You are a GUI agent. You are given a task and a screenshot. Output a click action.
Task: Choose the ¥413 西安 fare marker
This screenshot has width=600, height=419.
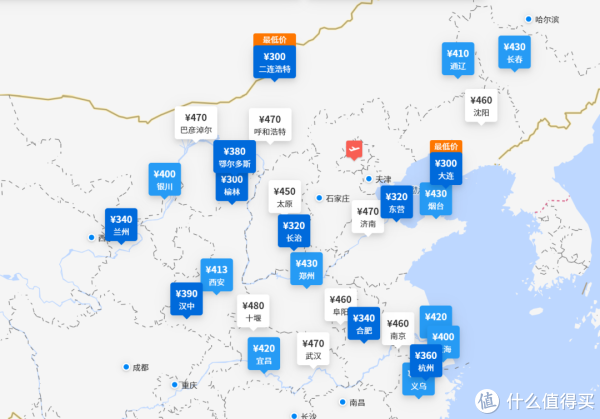click(217, 275)
